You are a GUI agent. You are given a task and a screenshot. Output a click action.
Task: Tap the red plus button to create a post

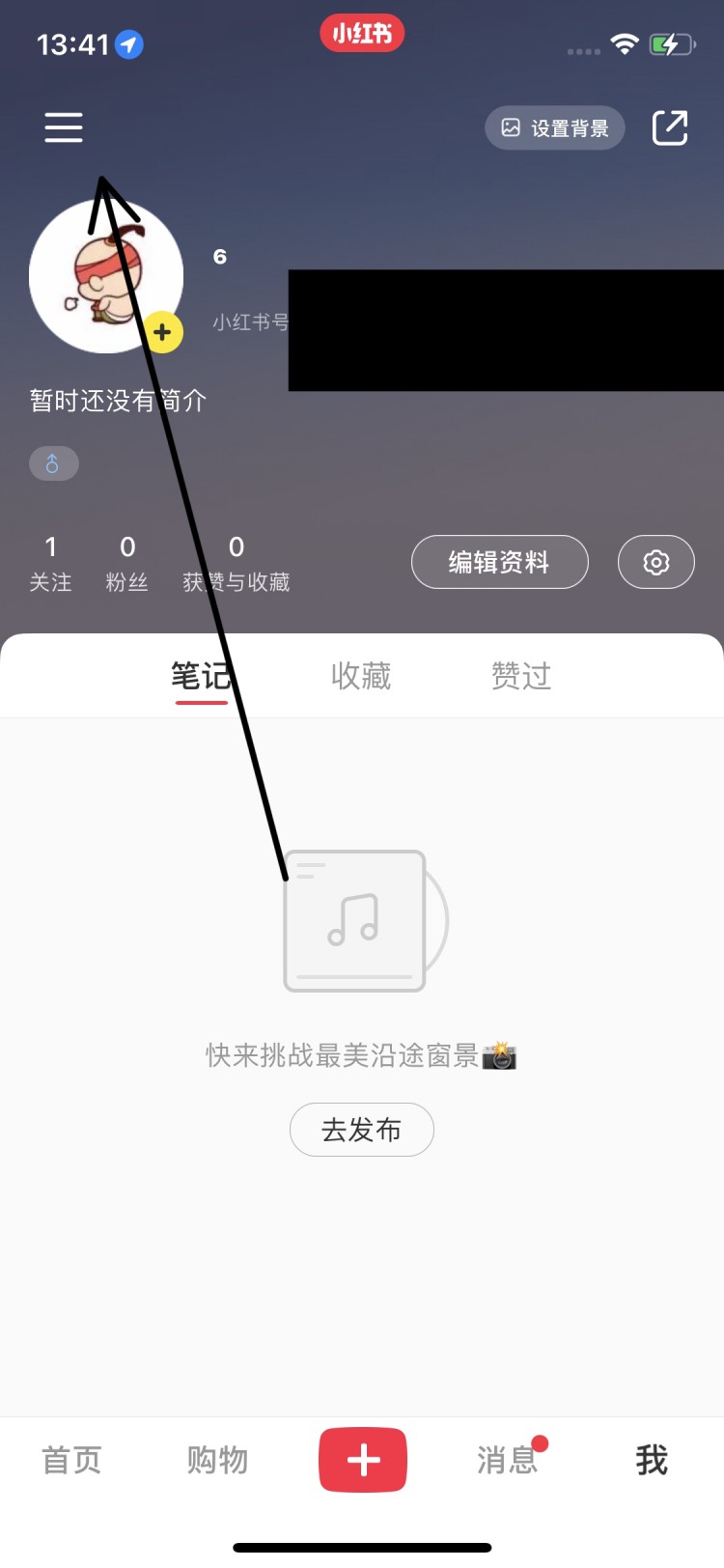coord(362,1460)
